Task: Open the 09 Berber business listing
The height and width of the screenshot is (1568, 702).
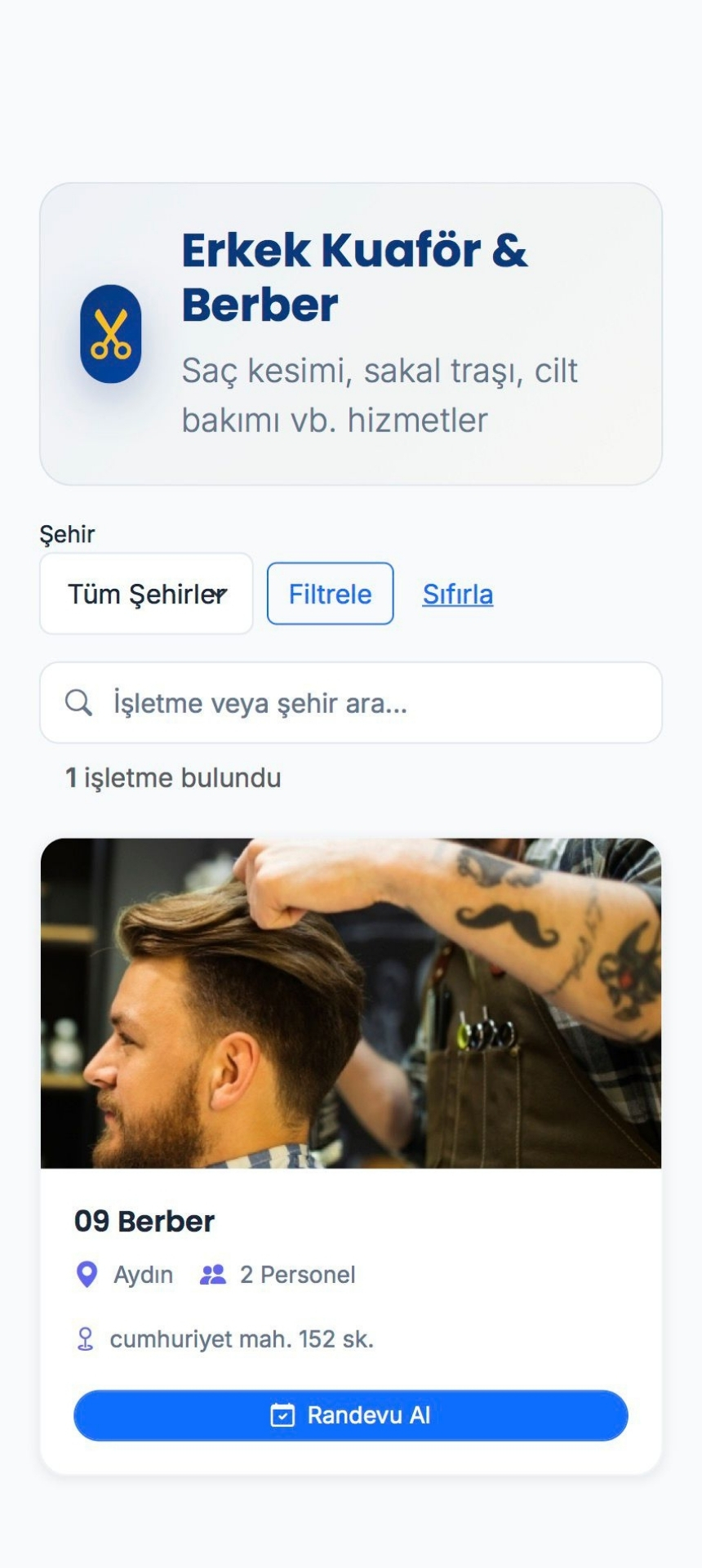Action: coord(144,1220)
